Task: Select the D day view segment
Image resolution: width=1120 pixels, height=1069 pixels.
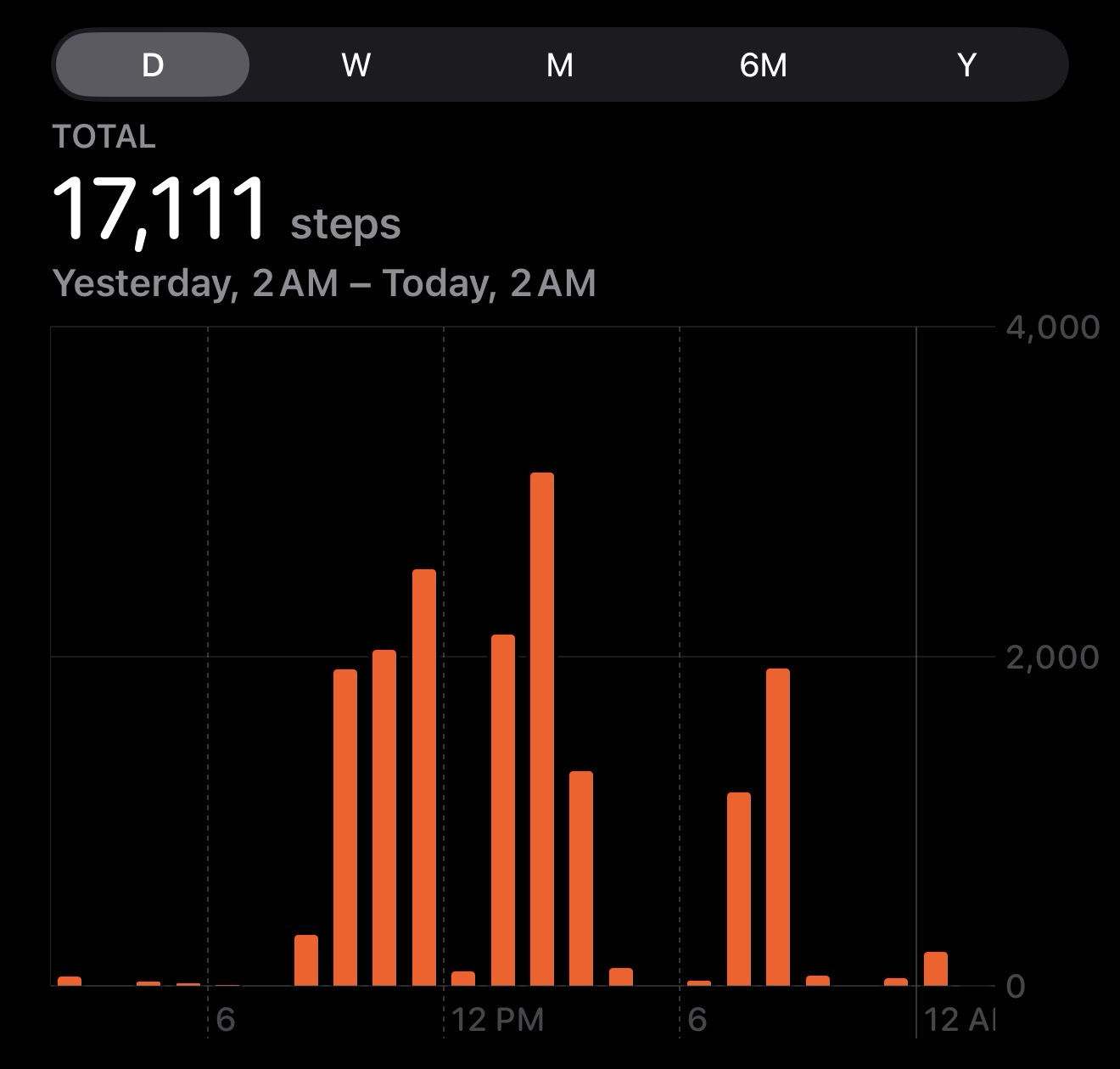Action: coord(153,64)
